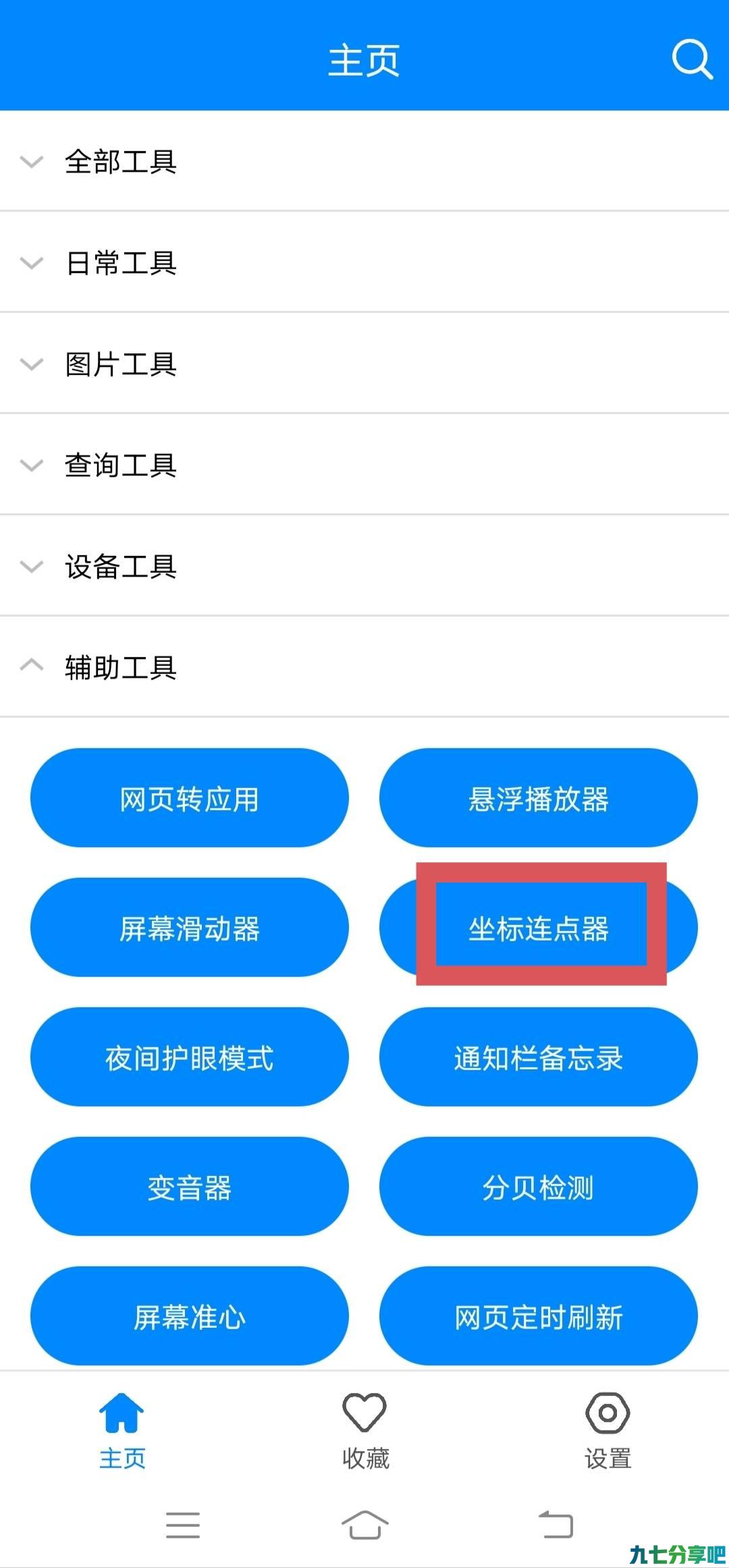This screenshot has height=1568, width=729.
Task: Open 夜间护眼模式
Action: pyautogui.click(x=190, y=1057)
